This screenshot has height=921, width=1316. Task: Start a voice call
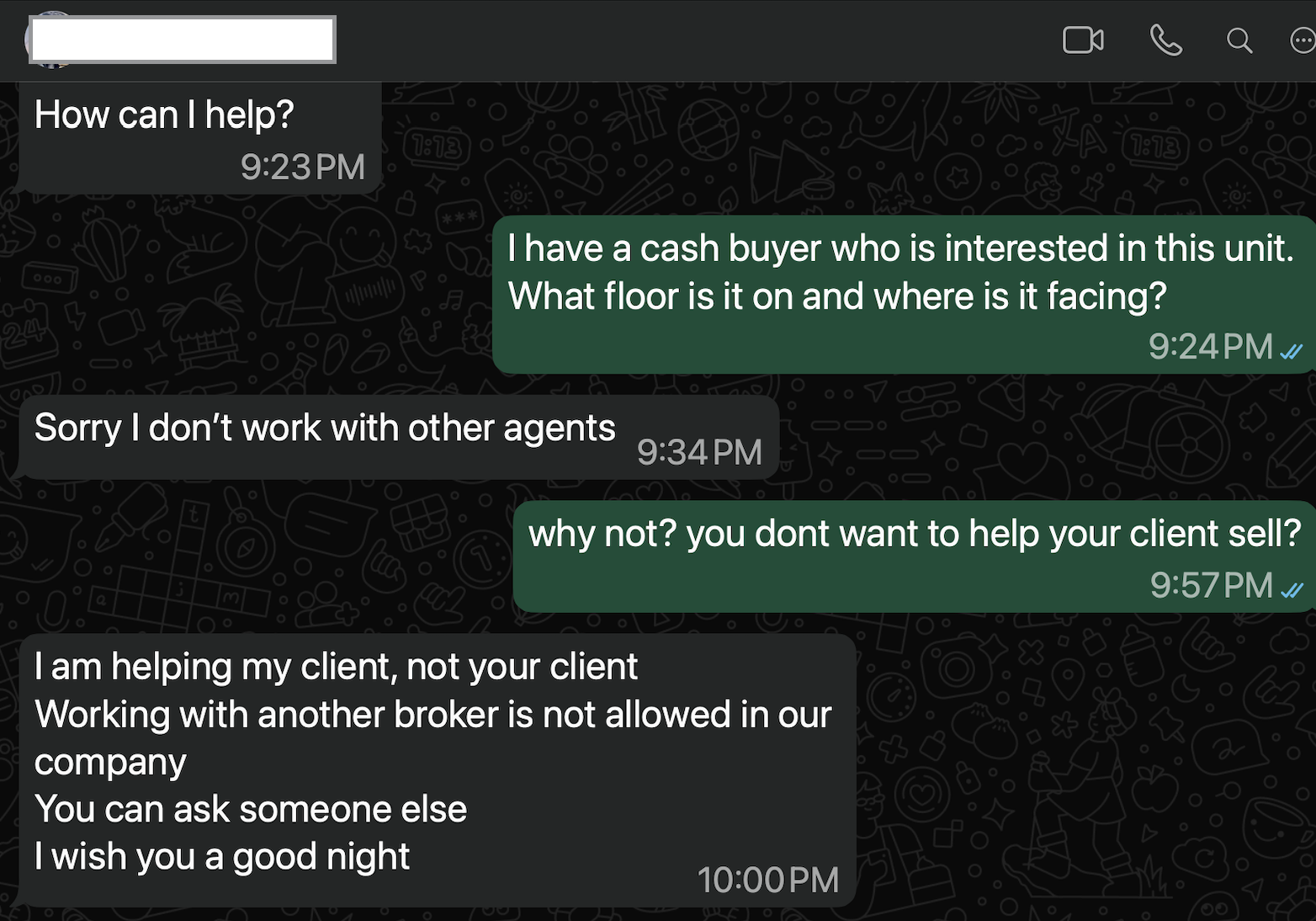click(1165, 40)
